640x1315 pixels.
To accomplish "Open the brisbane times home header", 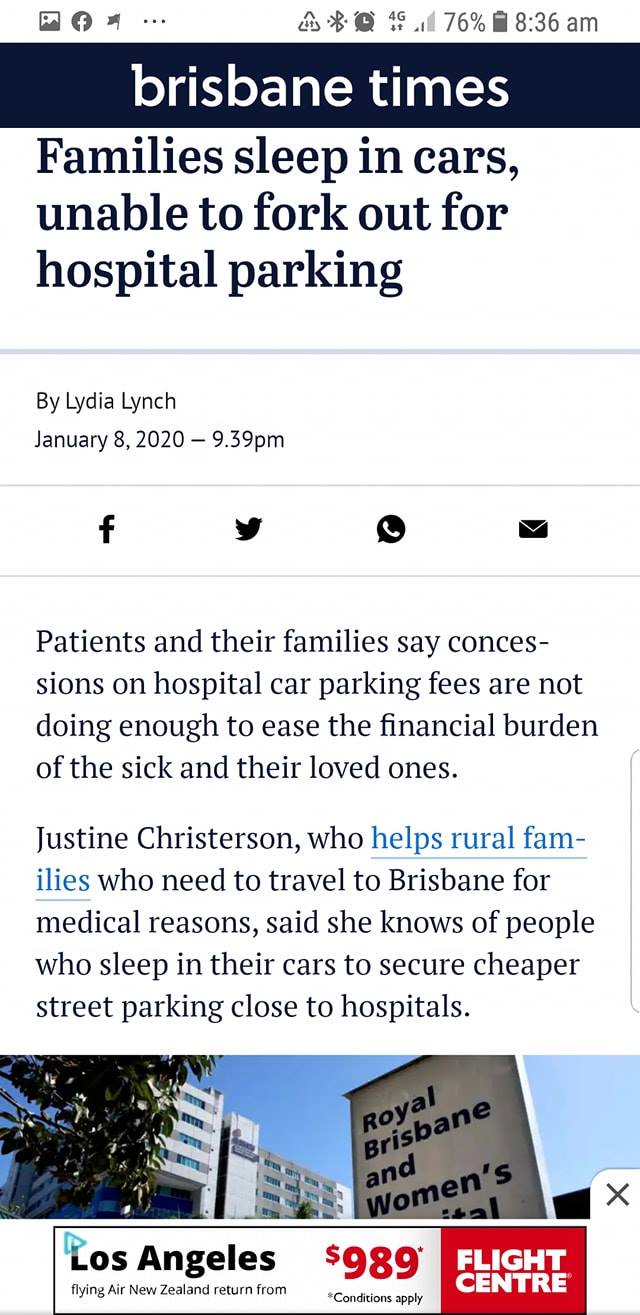I will tap(320, 88).
